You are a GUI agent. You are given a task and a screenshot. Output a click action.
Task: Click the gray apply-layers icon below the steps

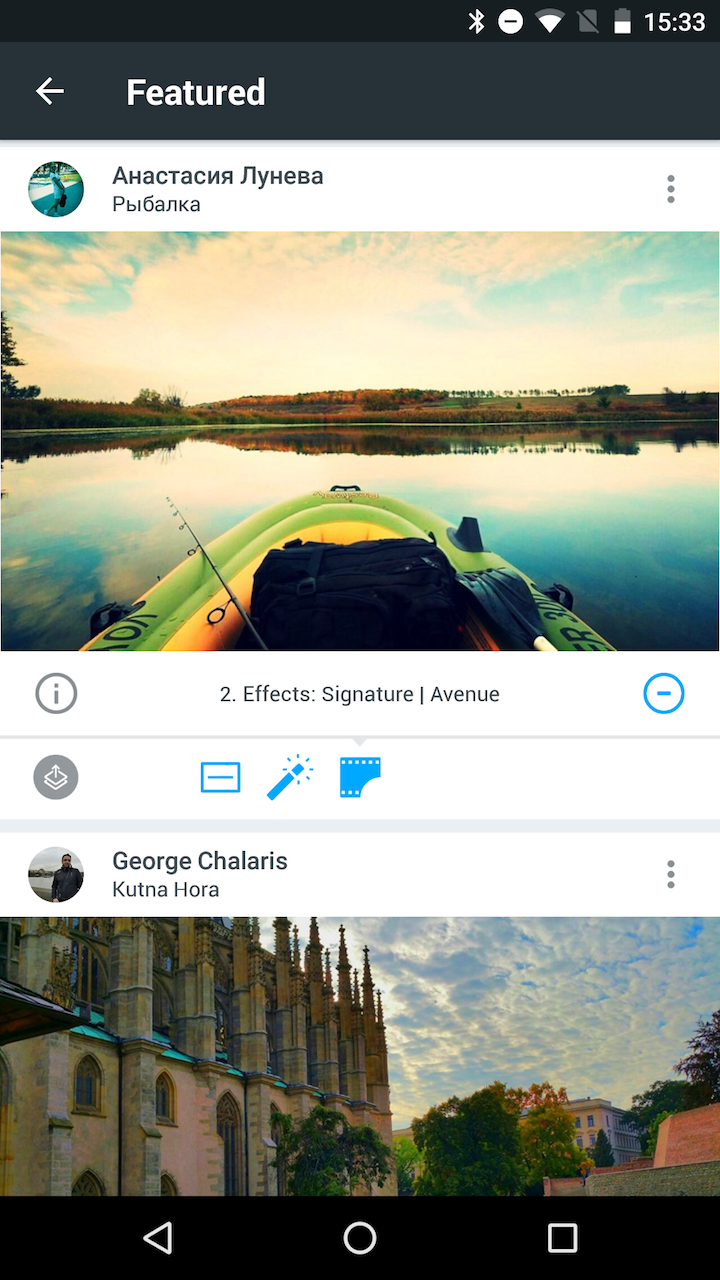56,777
